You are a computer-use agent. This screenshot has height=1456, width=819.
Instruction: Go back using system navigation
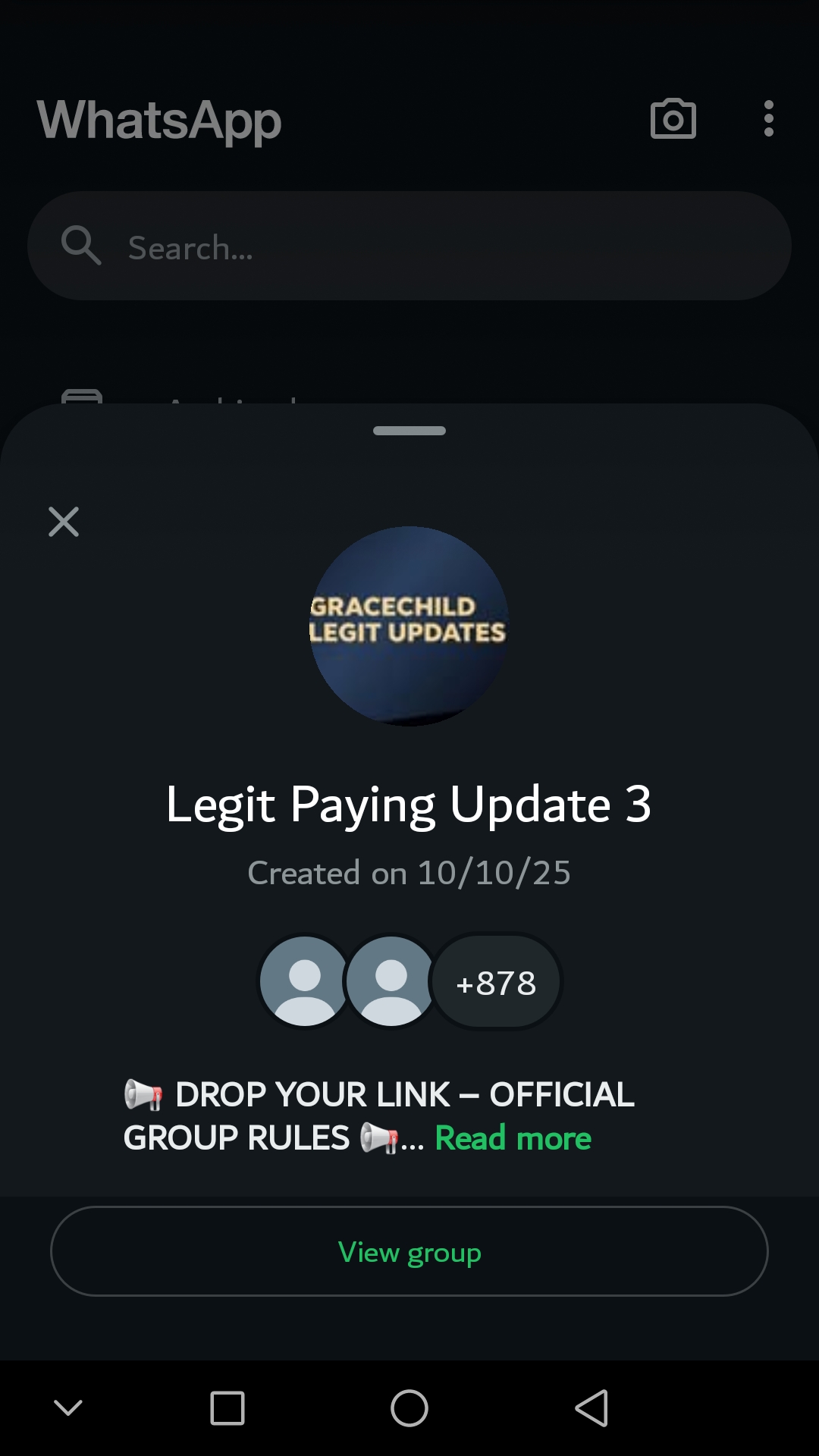tap(591, 1408)
